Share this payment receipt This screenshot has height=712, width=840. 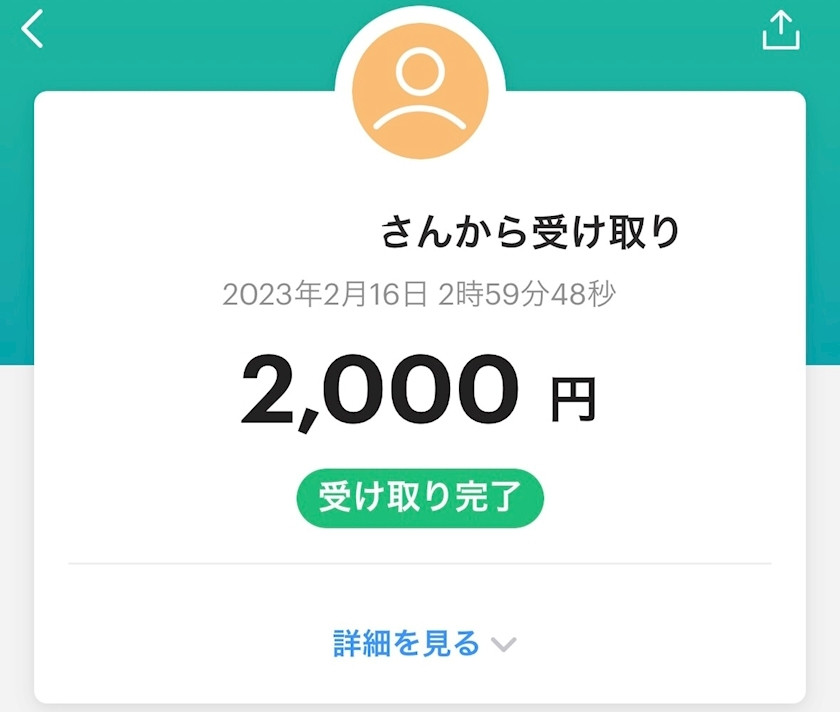(x=781, y=31)
